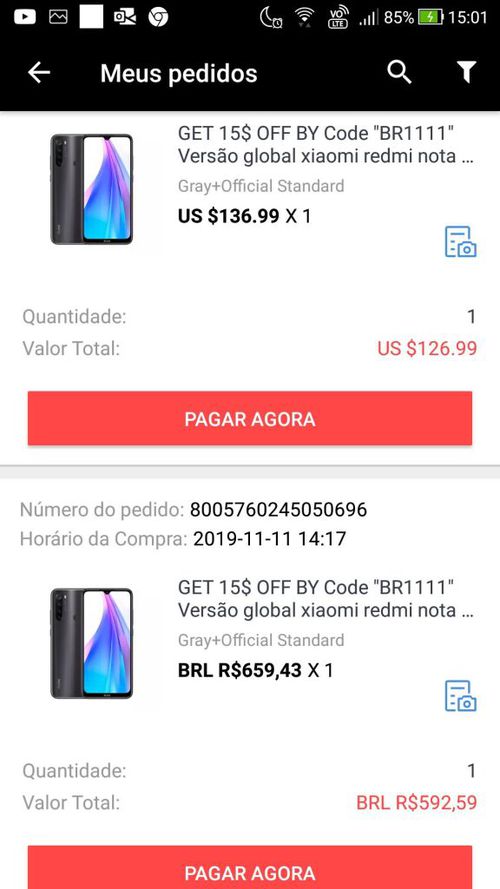
Task: Open search in orders
Action: (x=399, y=73)
